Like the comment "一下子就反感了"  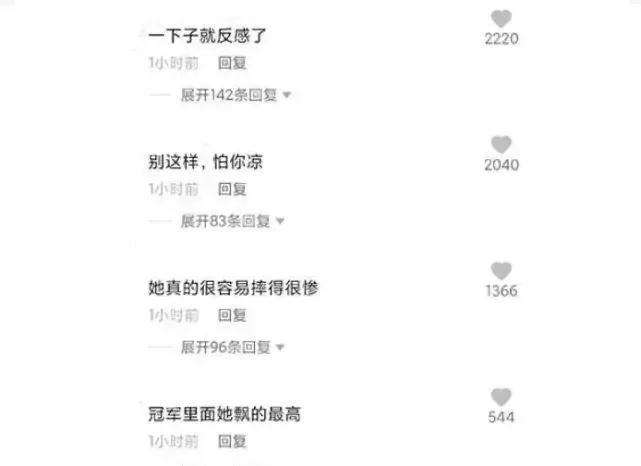[x=501, y=18]
